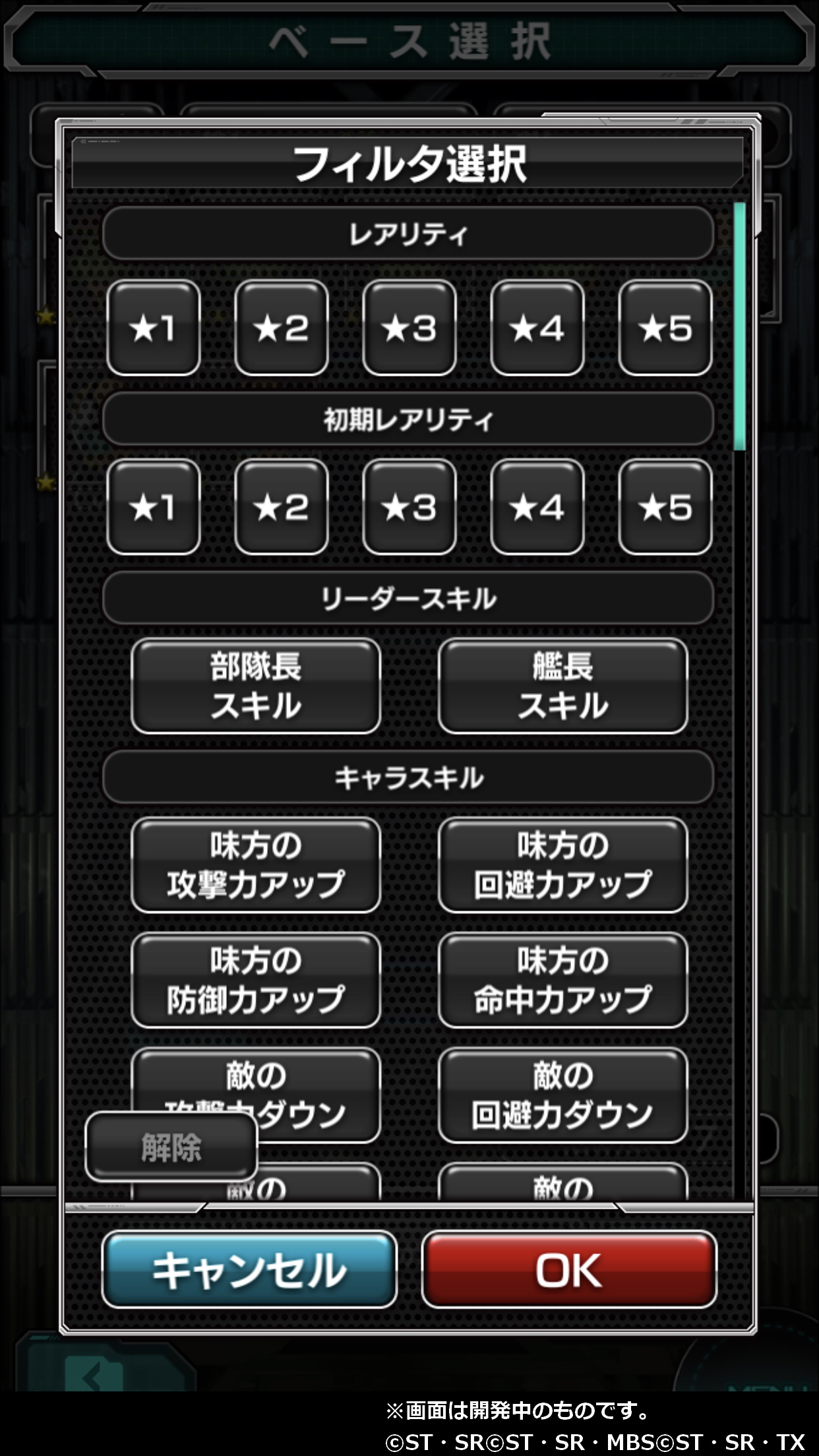Select ★2 under 初期レアリティ
Viewport: 819px width, 1456px height.
pyautogui.click(x=281, y=506)
